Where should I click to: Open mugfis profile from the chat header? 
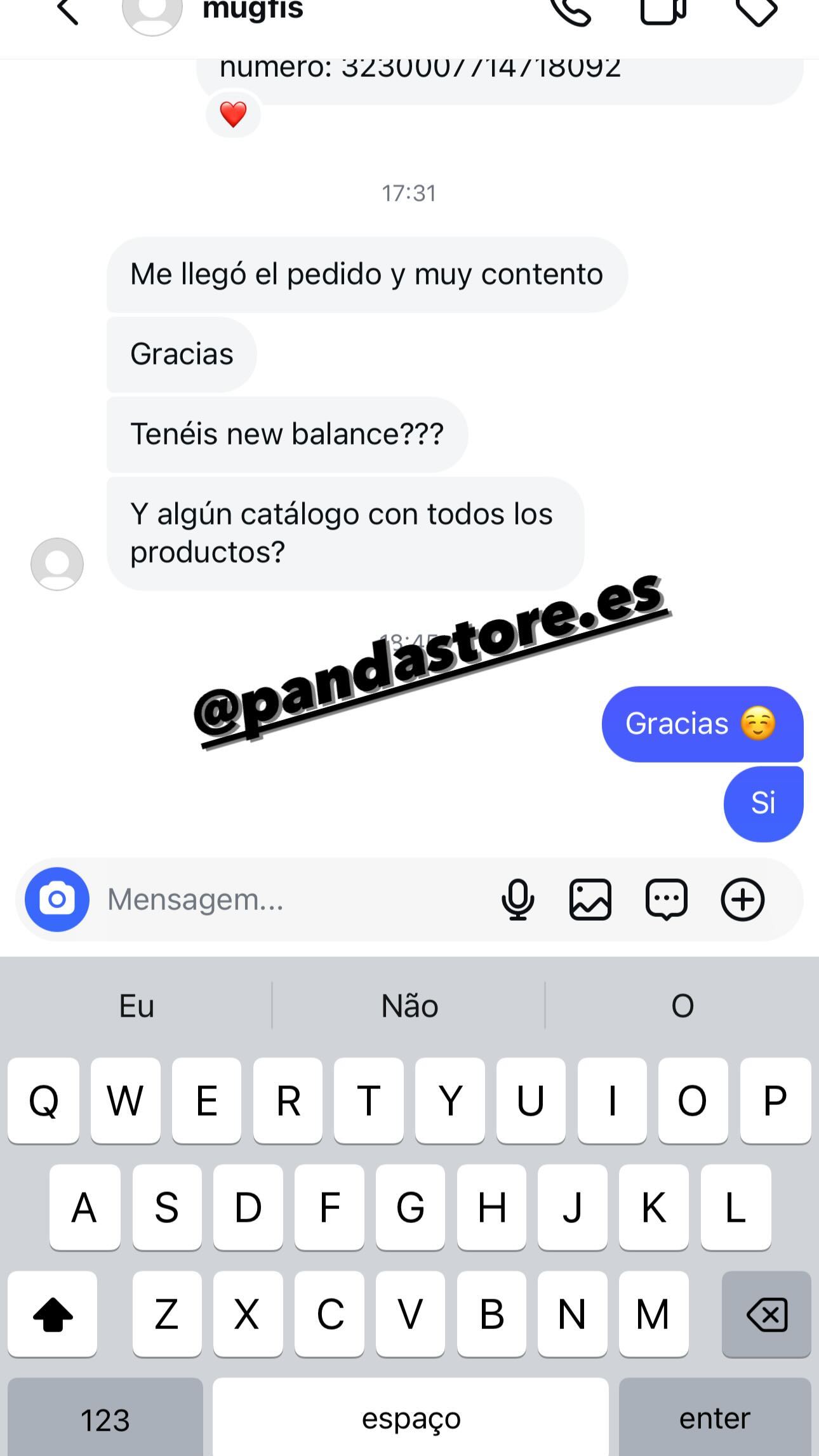point(252,10)
